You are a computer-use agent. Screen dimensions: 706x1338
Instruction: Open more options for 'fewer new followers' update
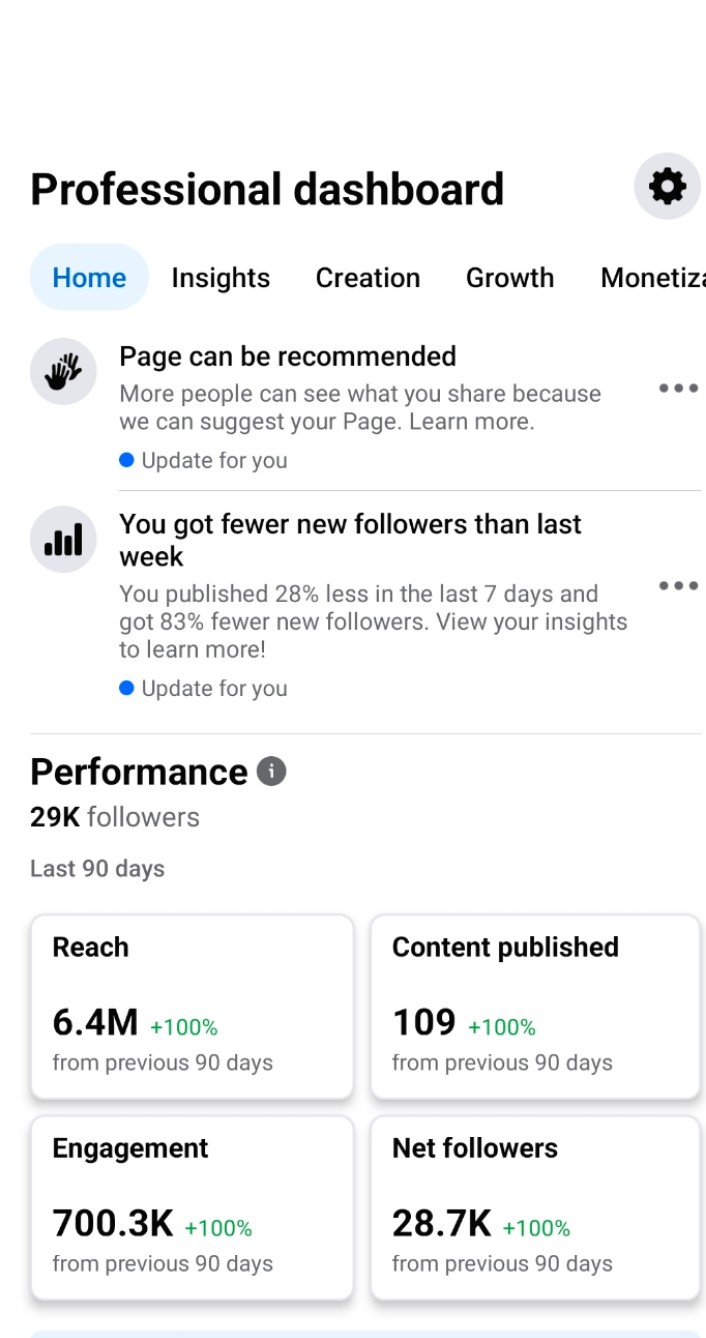click(678, 586)
